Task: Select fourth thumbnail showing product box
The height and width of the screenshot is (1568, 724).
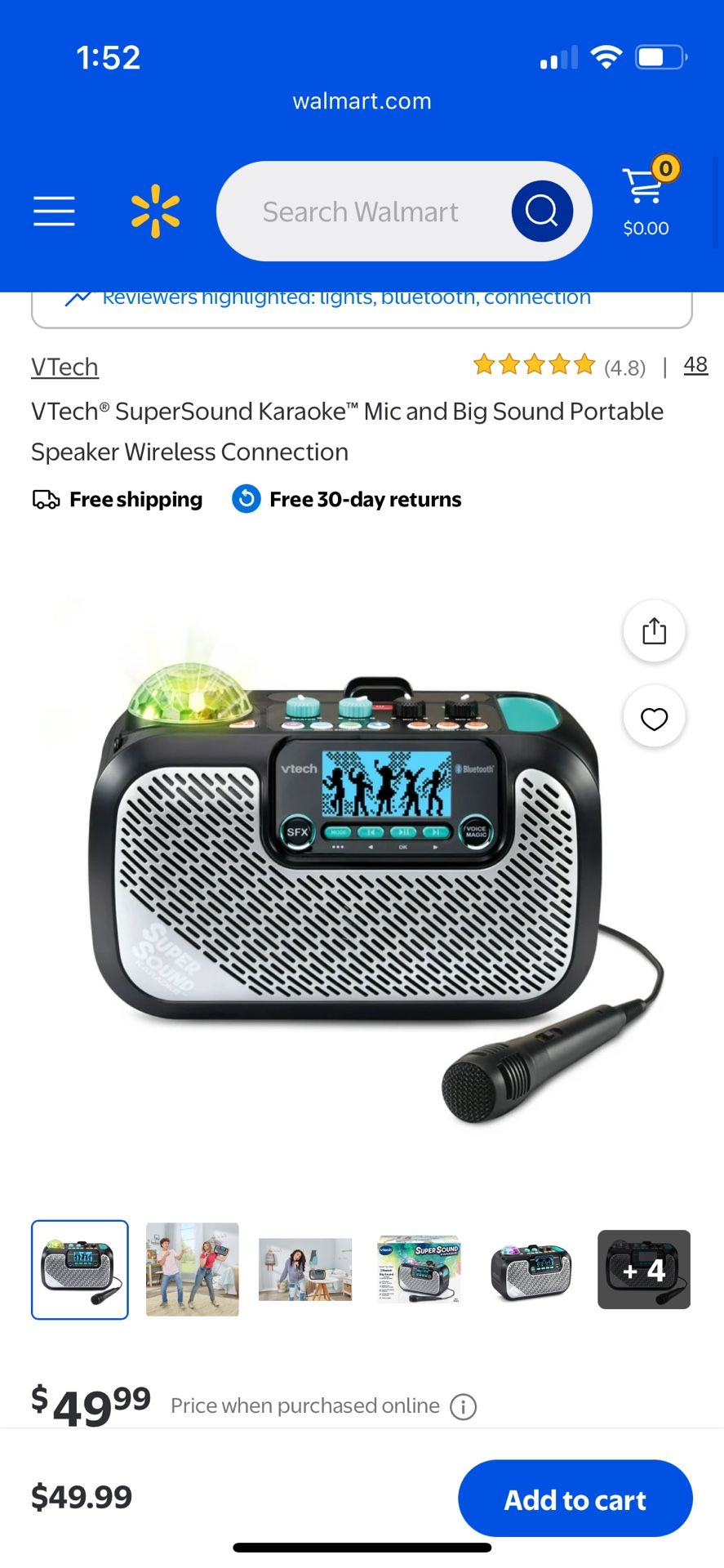Action: (418, 1269)
